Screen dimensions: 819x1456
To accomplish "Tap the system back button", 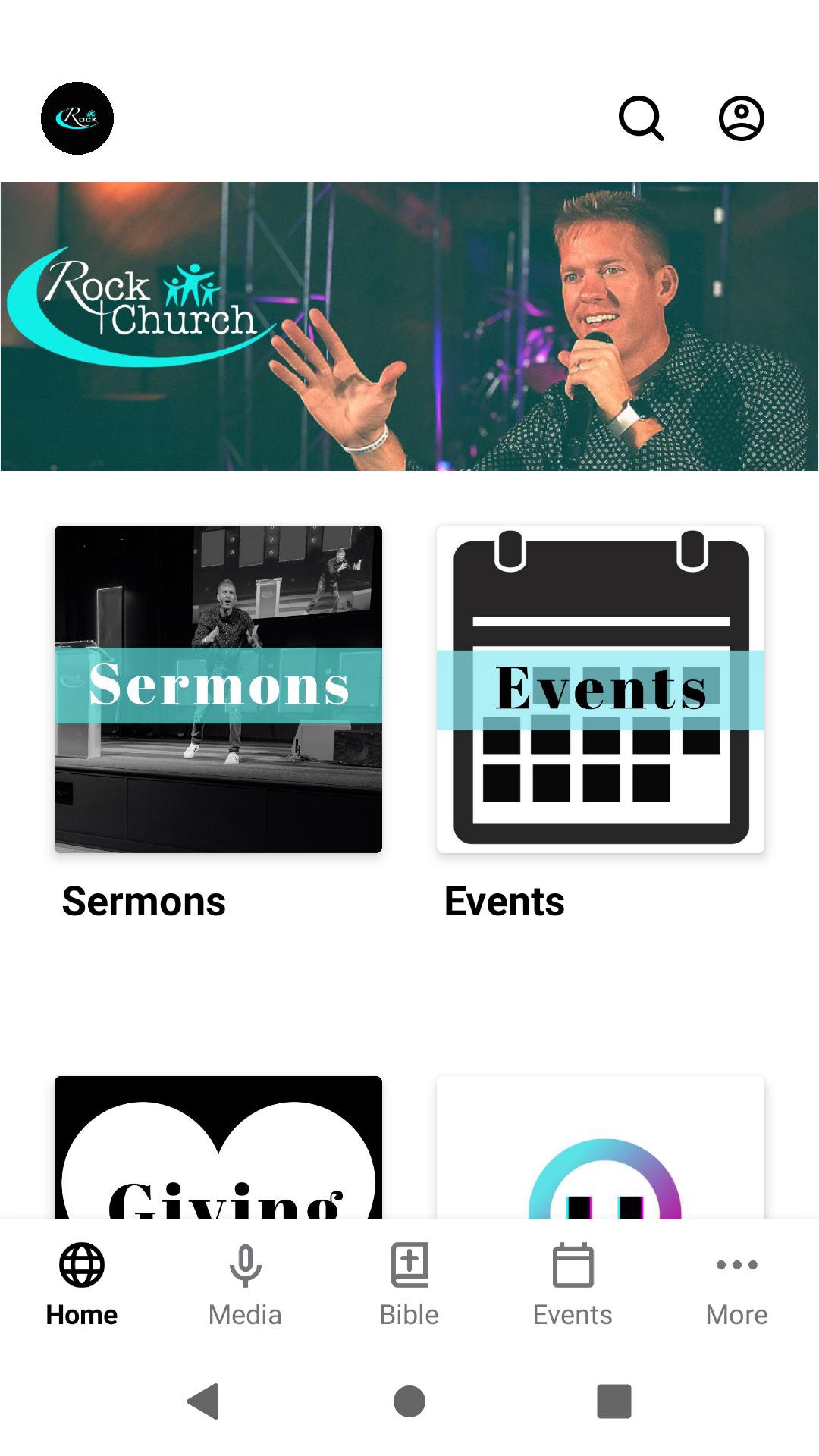I will [x=203, y=1401].
